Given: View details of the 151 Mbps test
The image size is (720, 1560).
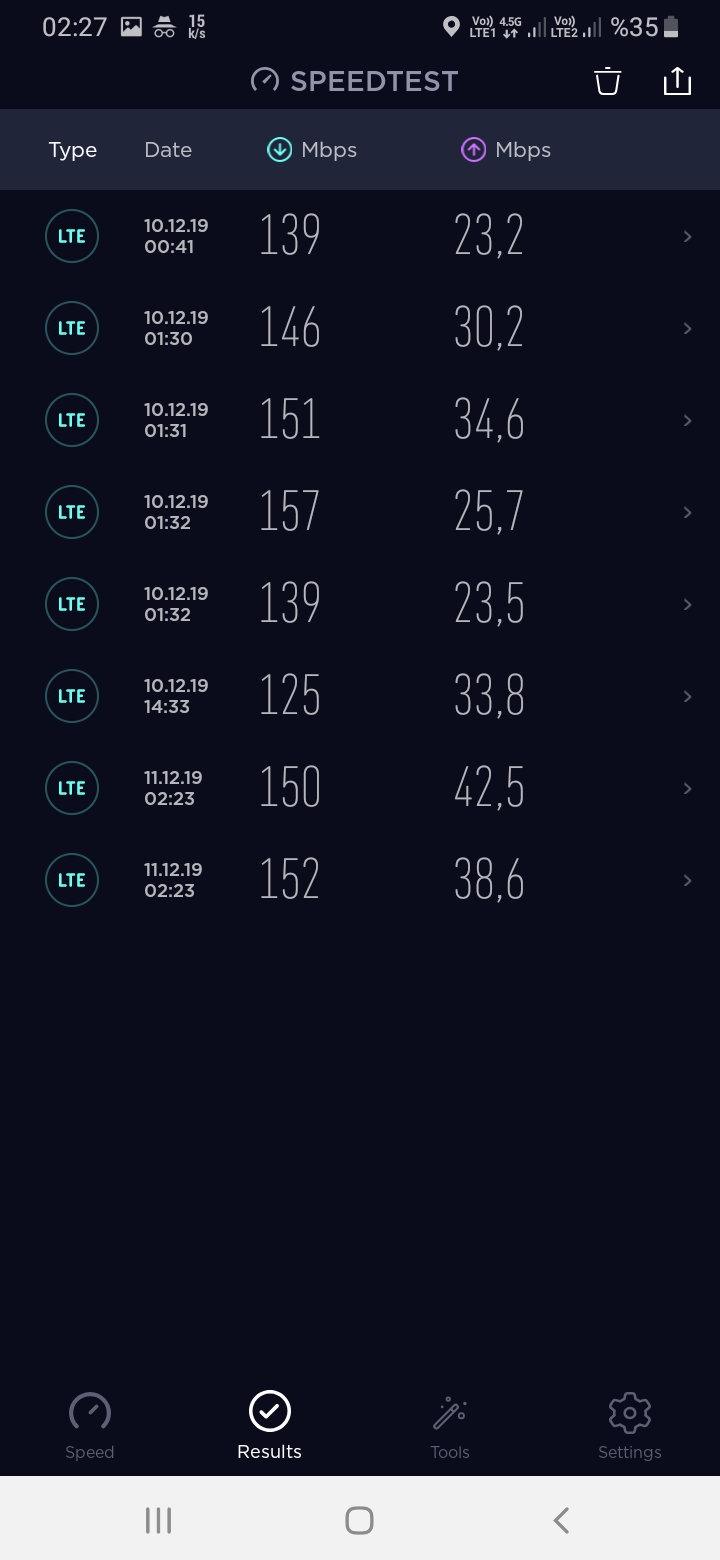Looking at the screenshot, I should tap(360, 420).
